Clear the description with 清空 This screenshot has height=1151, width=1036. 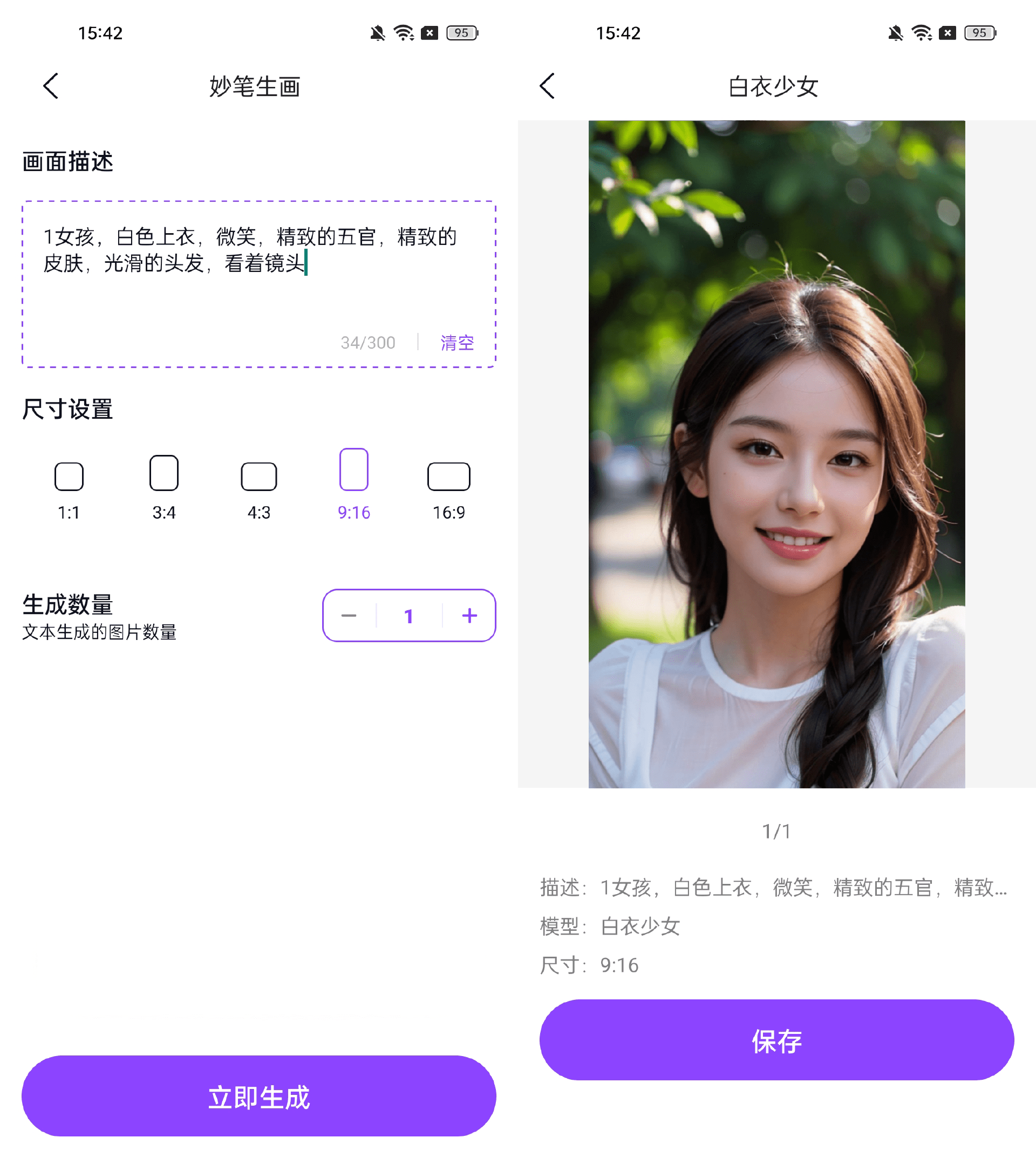point(456,342)
